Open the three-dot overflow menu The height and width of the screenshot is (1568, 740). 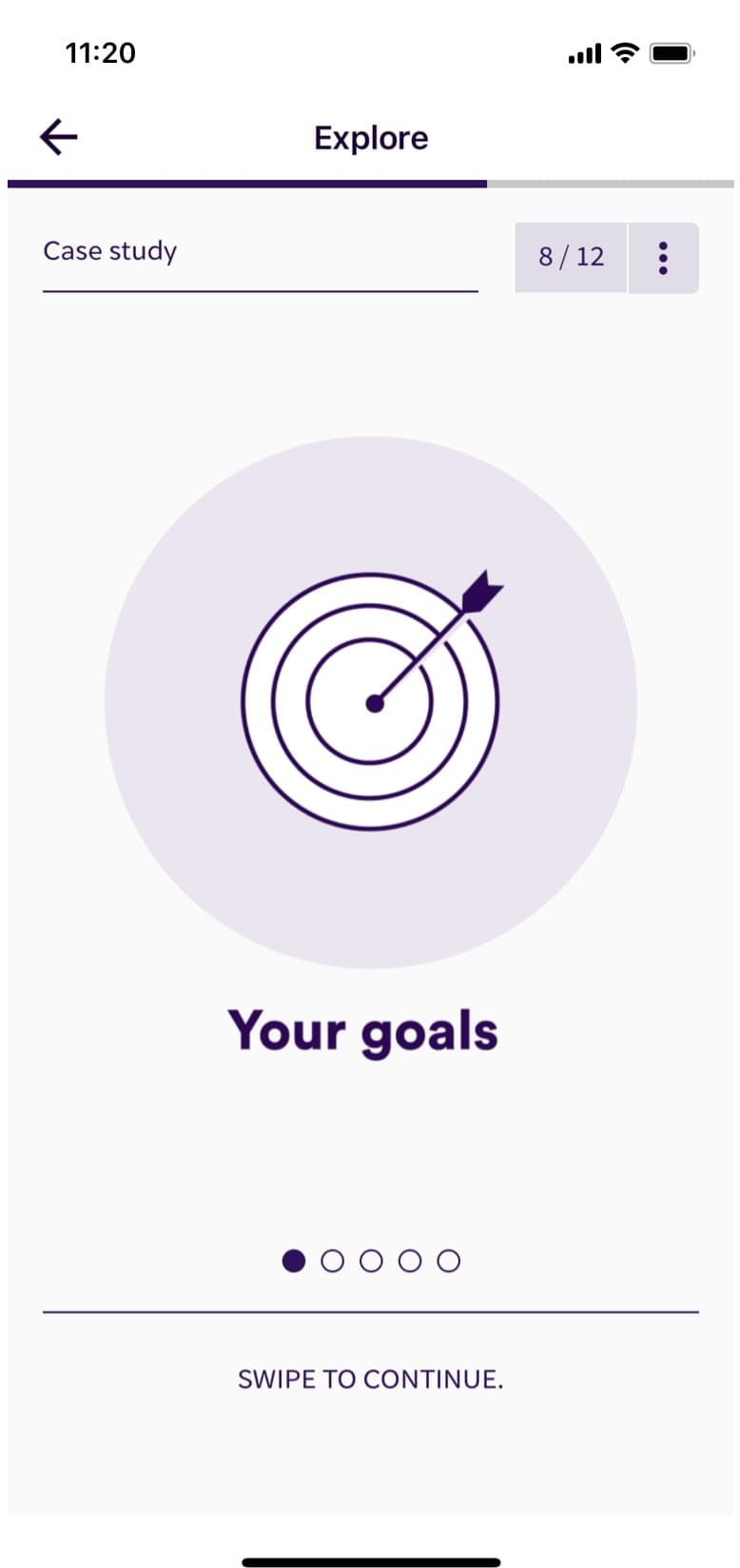click(663, 258)
